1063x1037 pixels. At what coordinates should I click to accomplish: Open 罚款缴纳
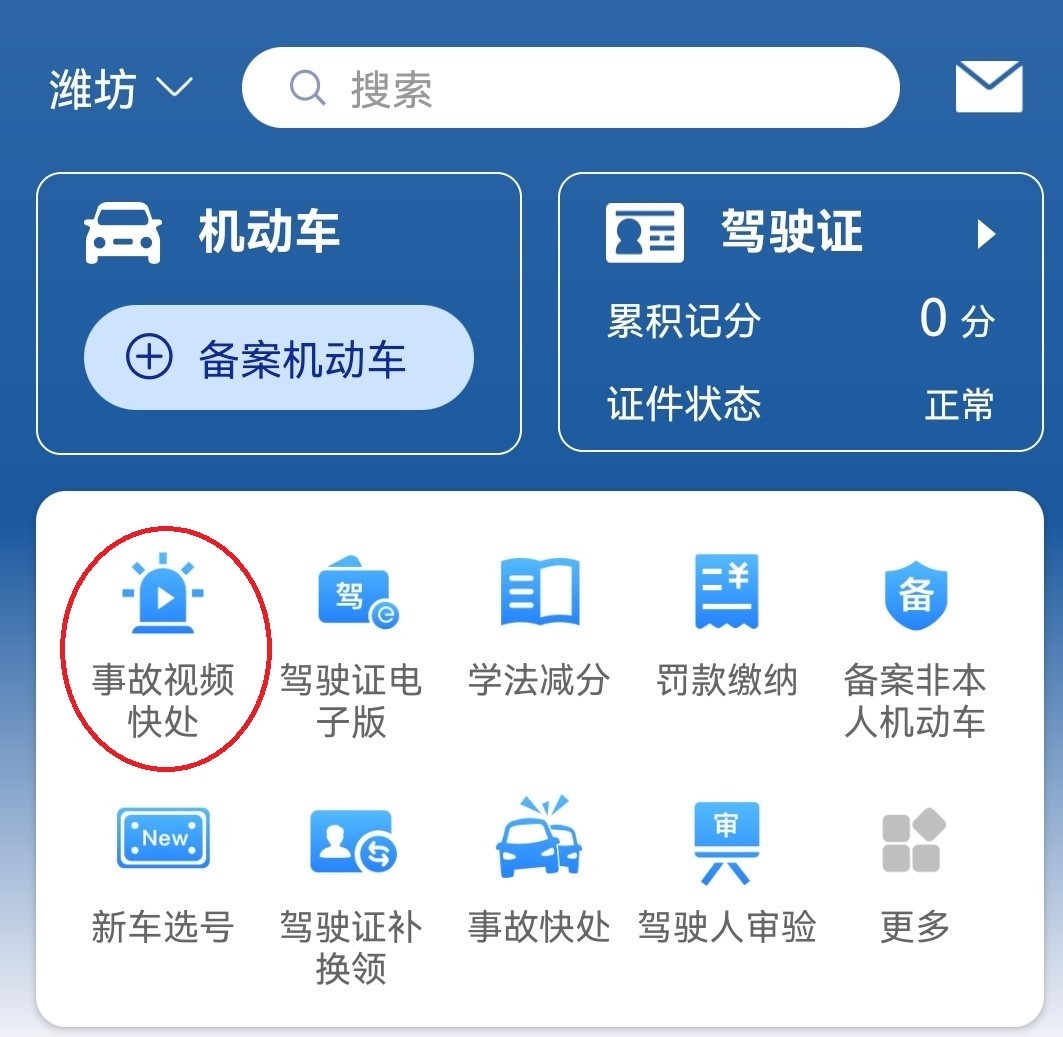727,625
